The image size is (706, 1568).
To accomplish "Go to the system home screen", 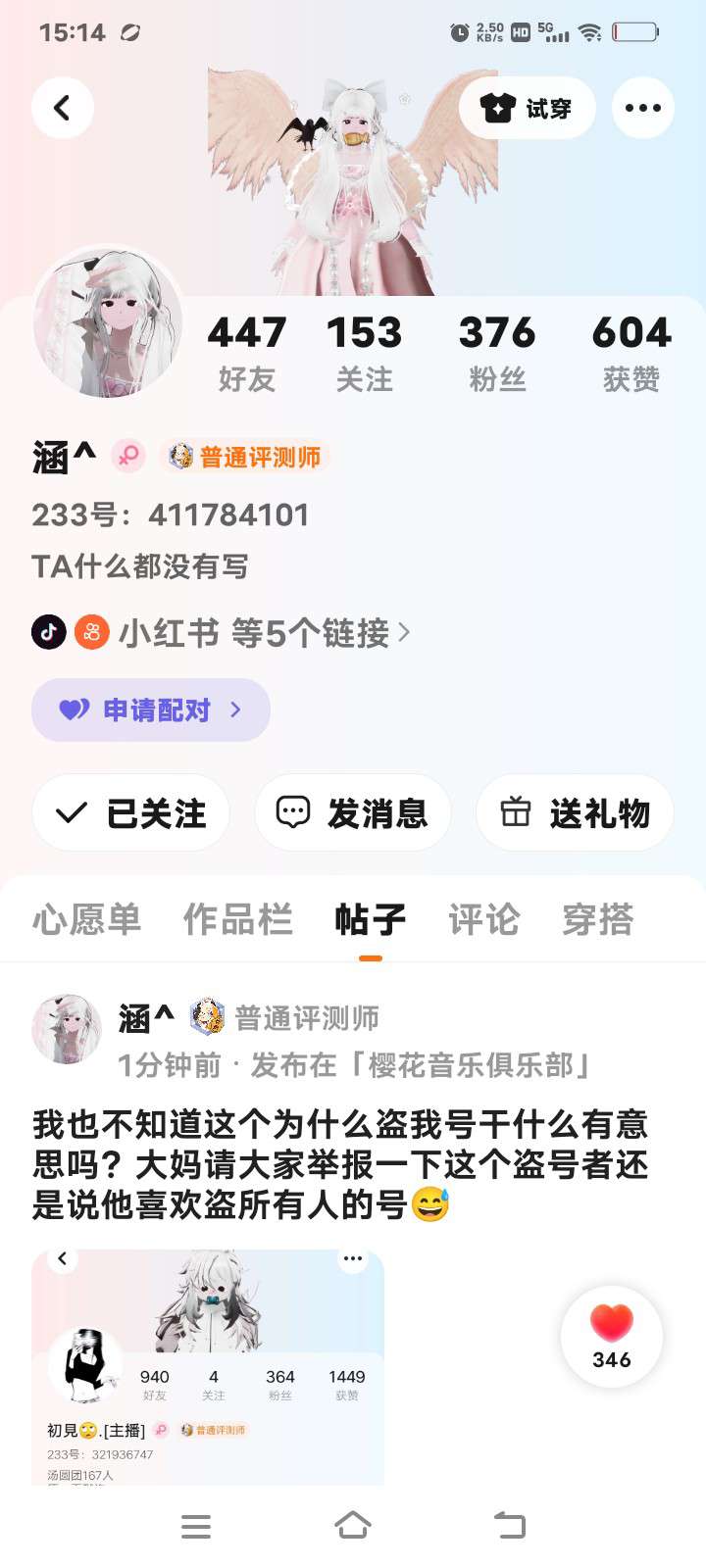I will coord(353,1525).
